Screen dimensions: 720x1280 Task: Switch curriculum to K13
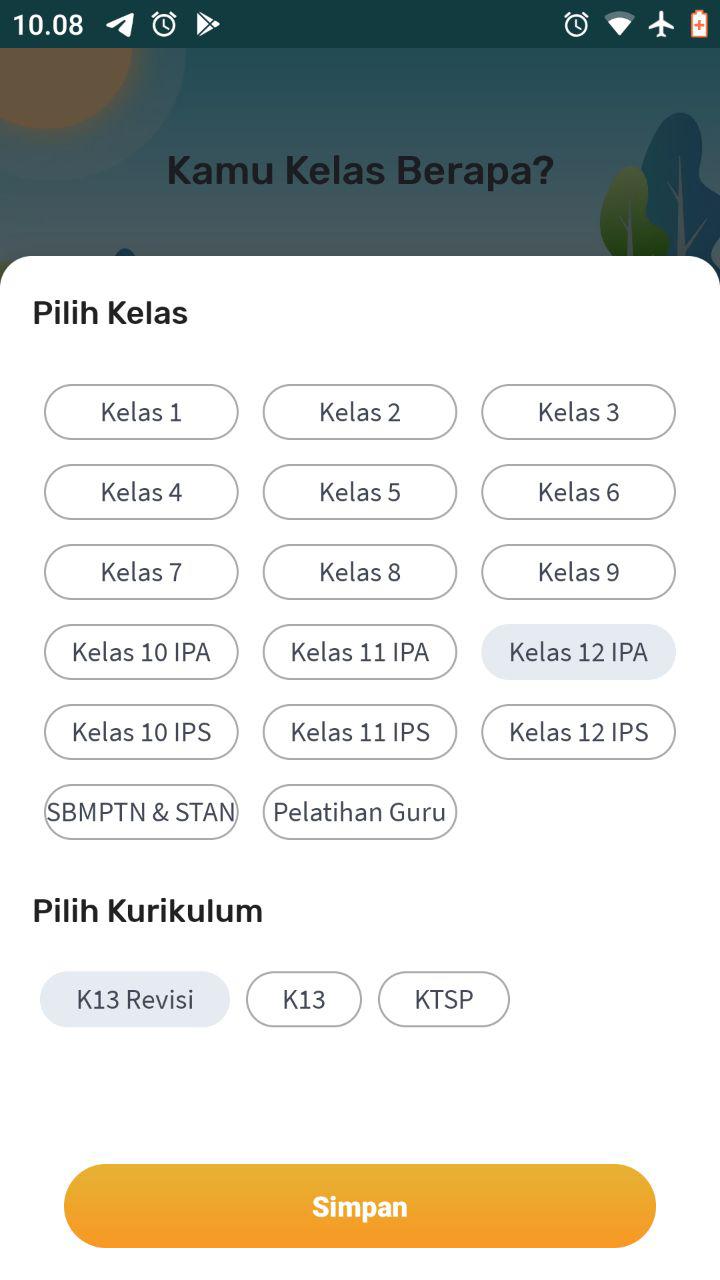point(304,999)
